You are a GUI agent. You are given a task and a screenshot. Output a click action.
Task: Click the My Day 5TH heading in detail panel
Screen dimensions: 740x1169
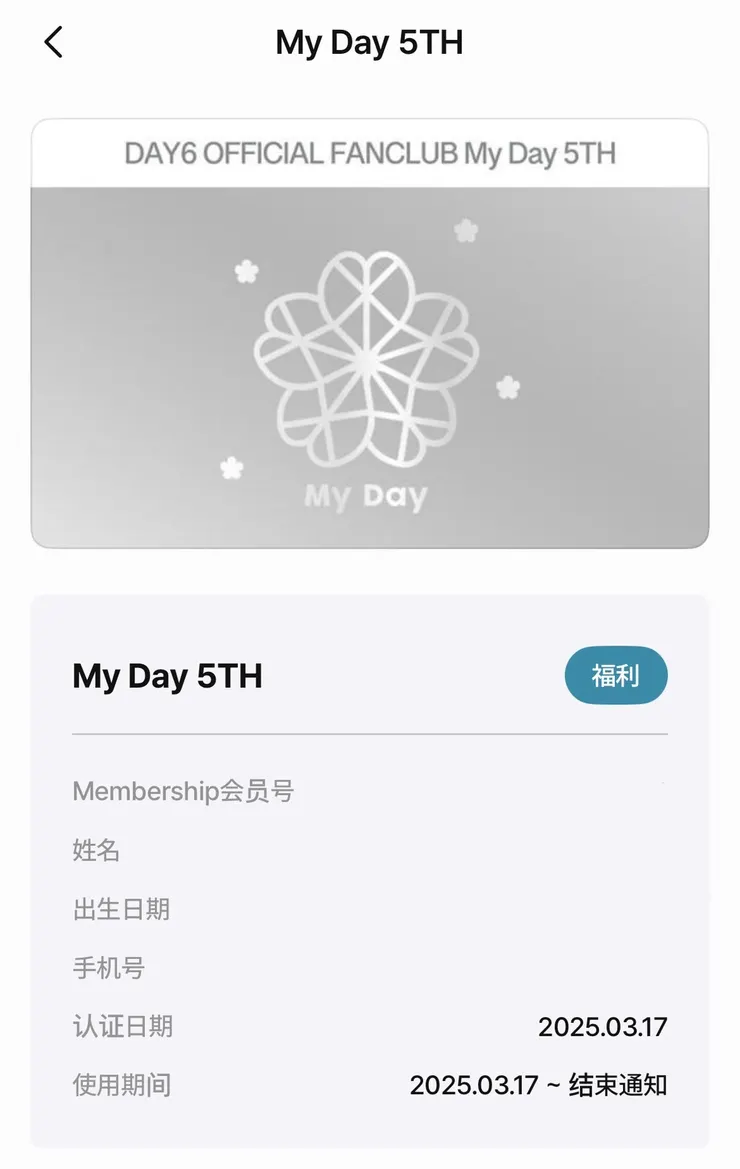(166, 676)
